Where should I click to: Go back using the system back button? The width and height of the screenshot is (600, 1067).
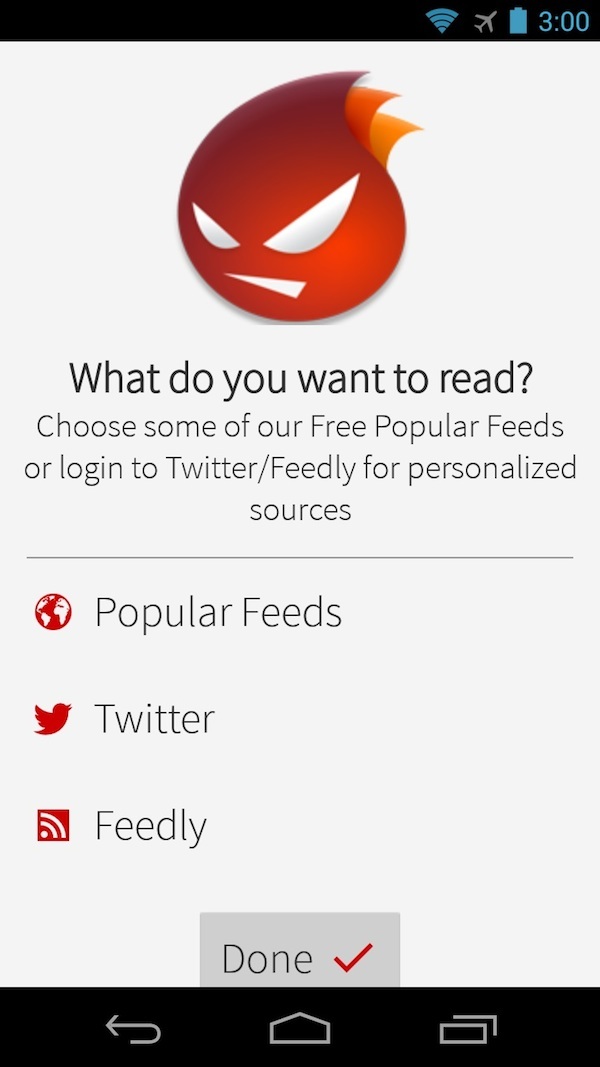(x=133, y=1029)
